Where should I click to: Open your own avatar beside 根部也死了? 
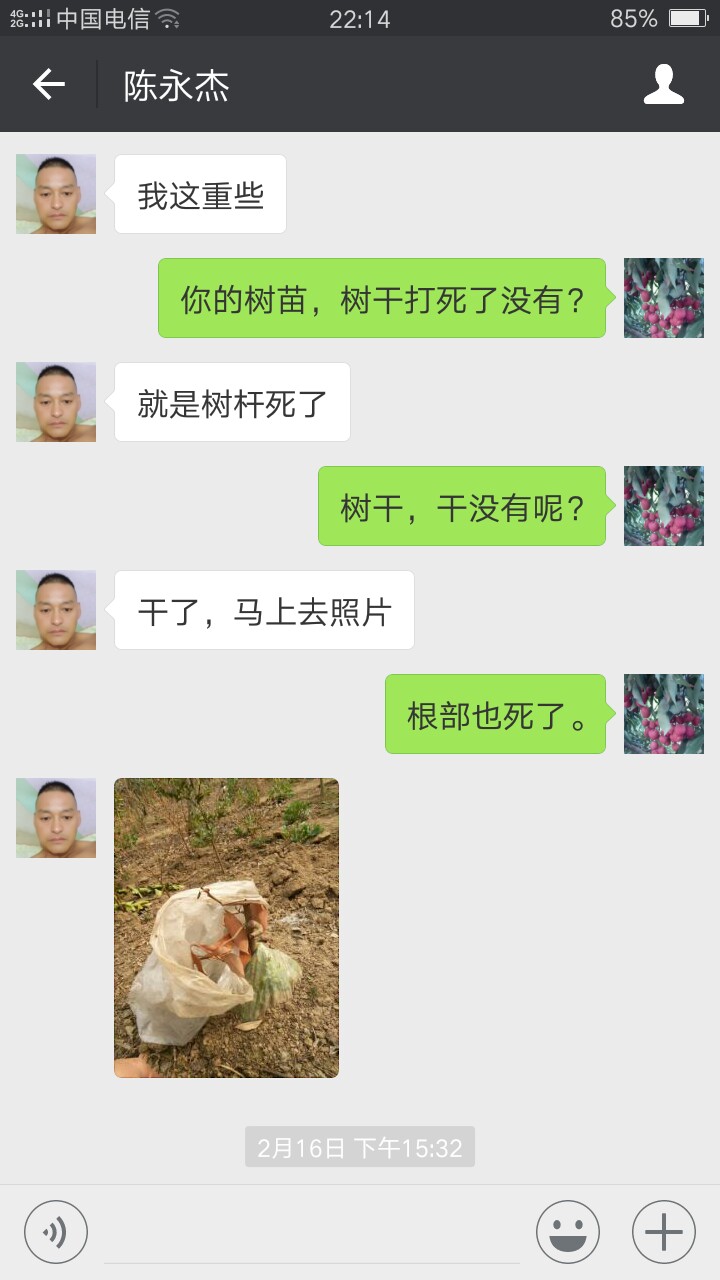pyautogui.click(x=664, y=714)
